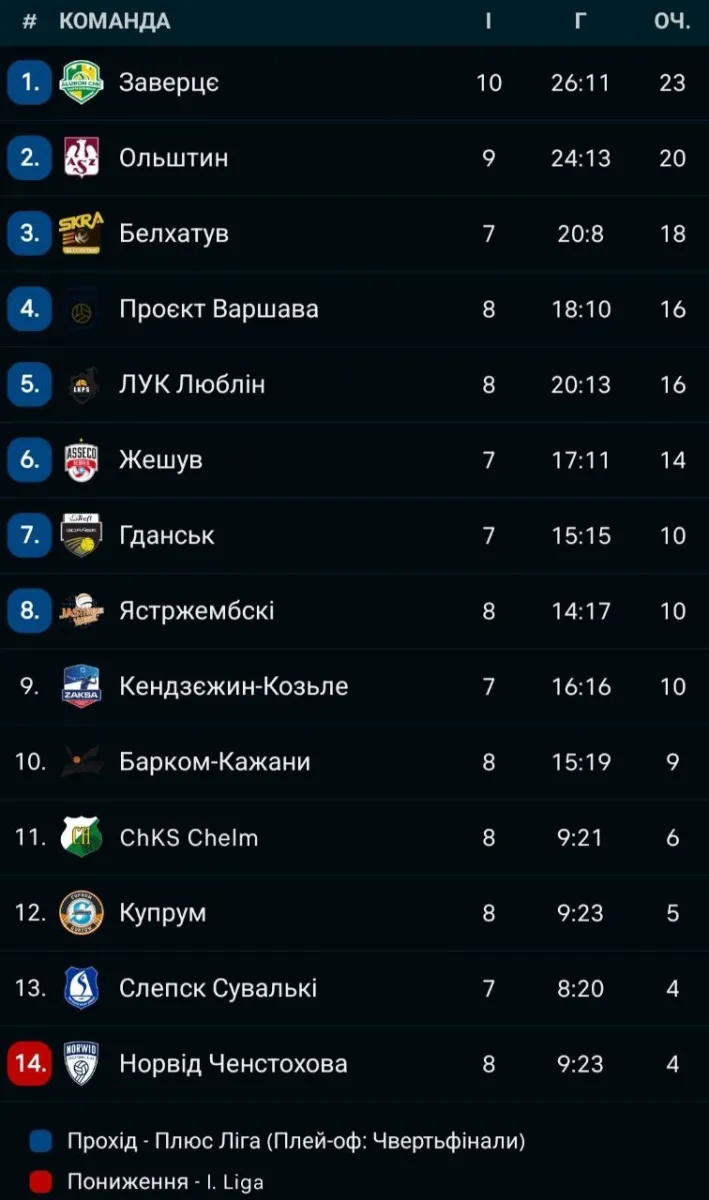Open the Гданськ team row

coord(167,535)
